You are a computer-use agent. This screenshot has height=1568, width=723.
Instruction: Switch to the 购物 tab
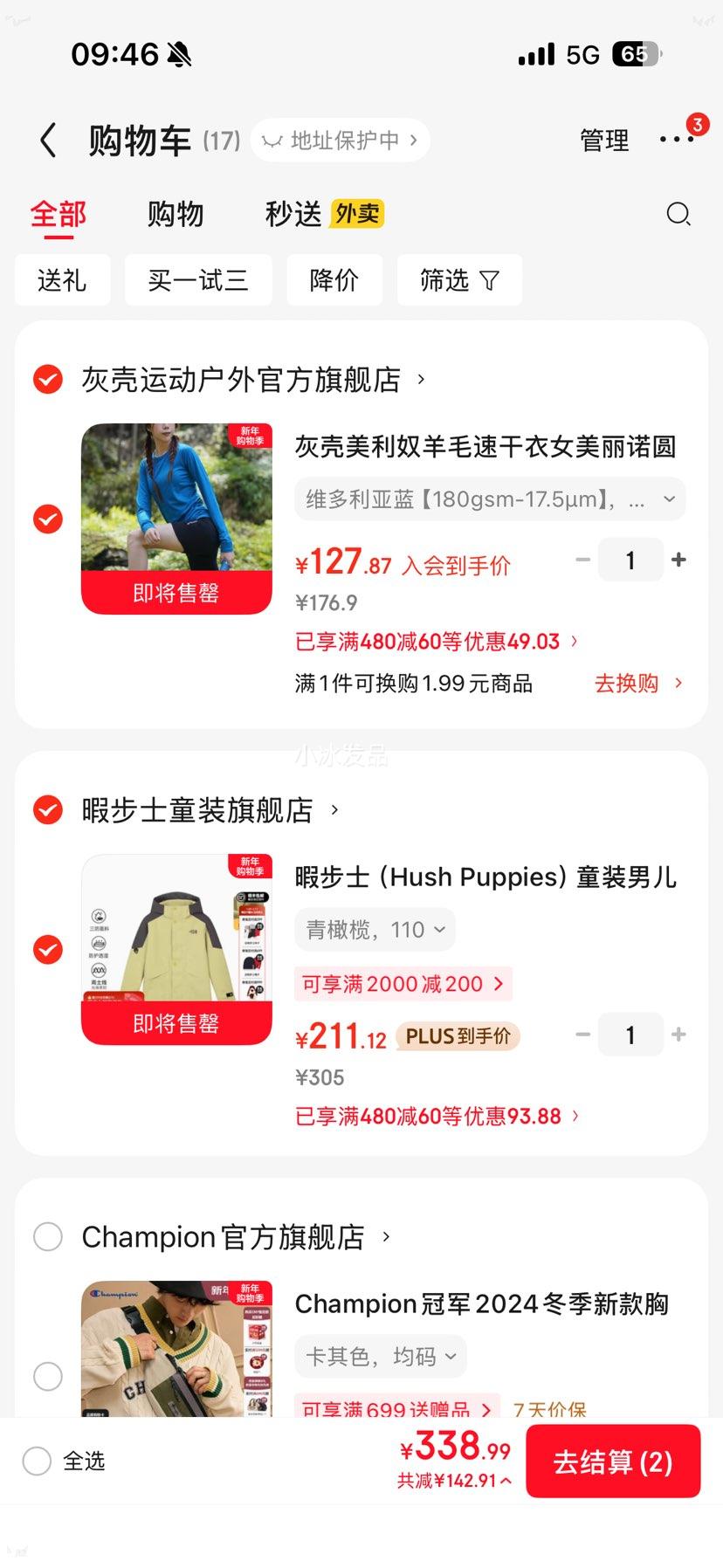coord(175,214)
